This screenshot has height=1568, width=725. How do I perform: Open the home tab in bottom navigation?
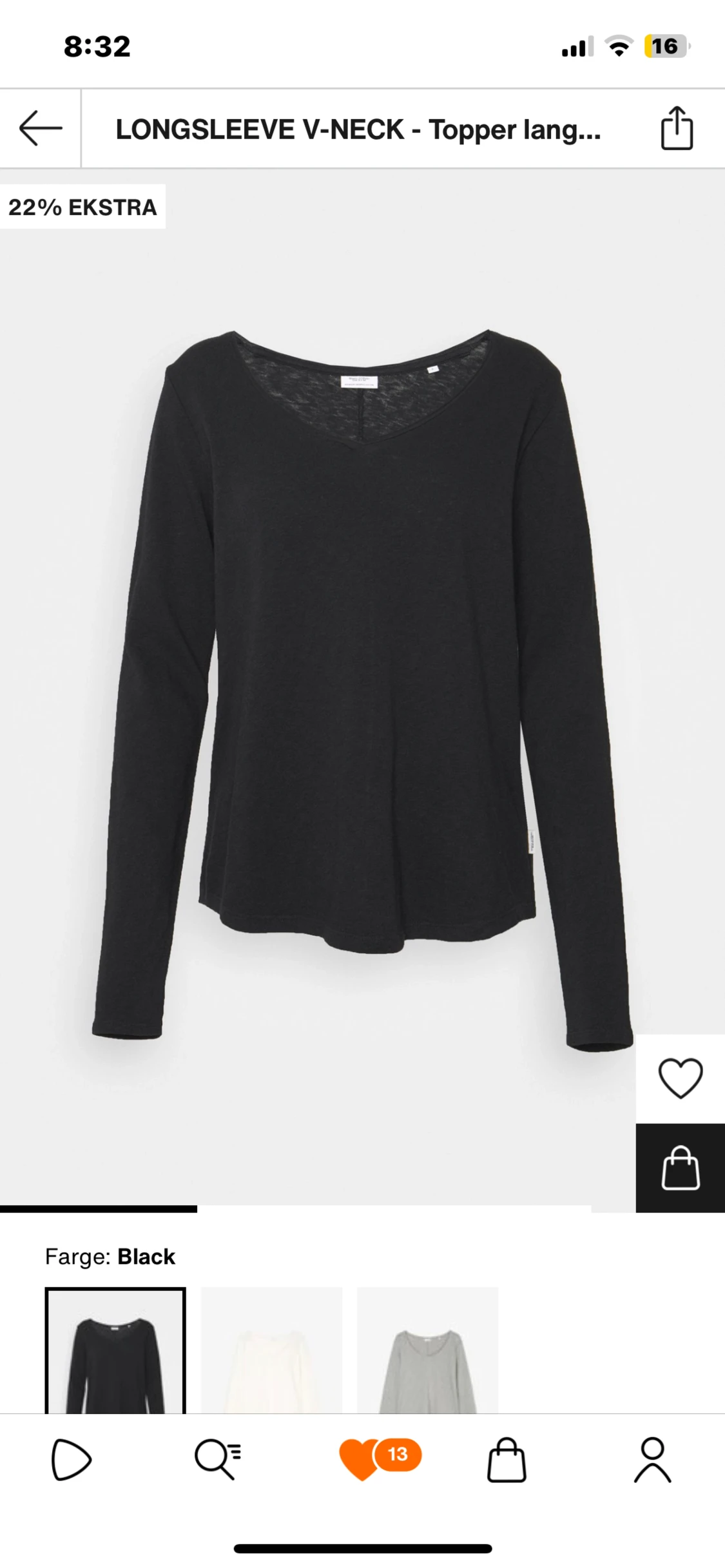[x=71, y=1460]
